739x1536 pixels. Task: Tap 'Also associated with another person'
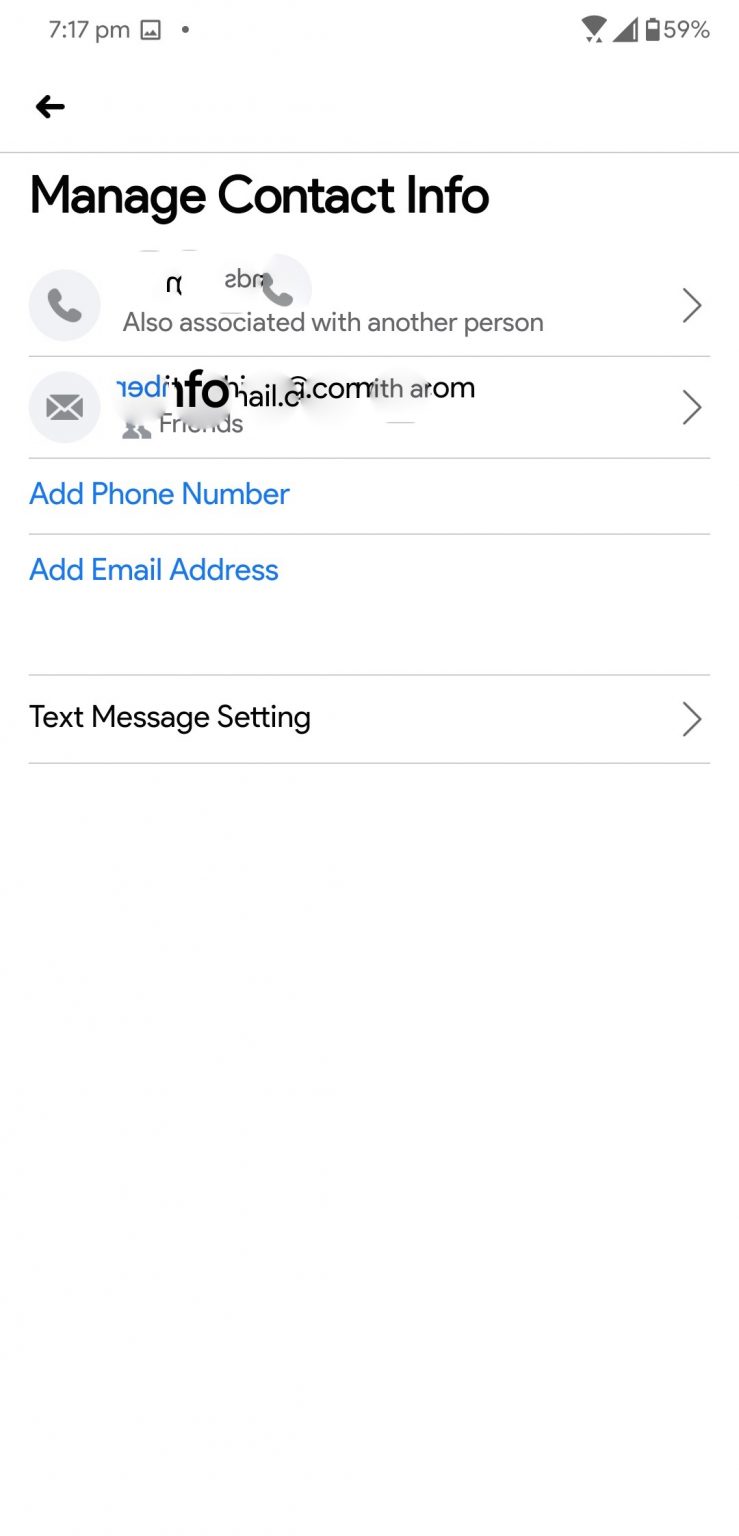[x=332, y=322]
